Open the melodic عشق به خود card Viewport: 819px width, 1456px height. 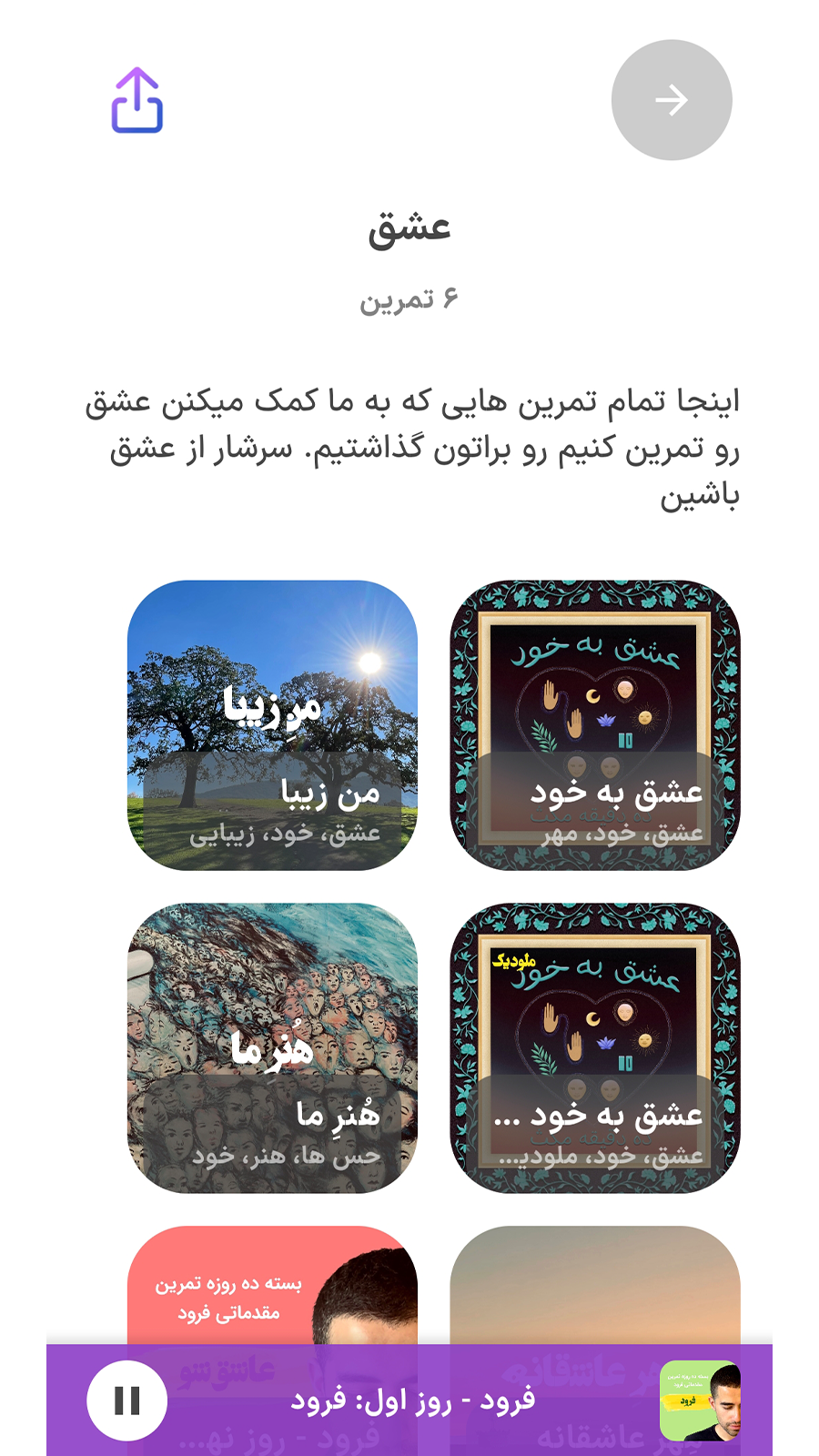tap(595, 1047)
